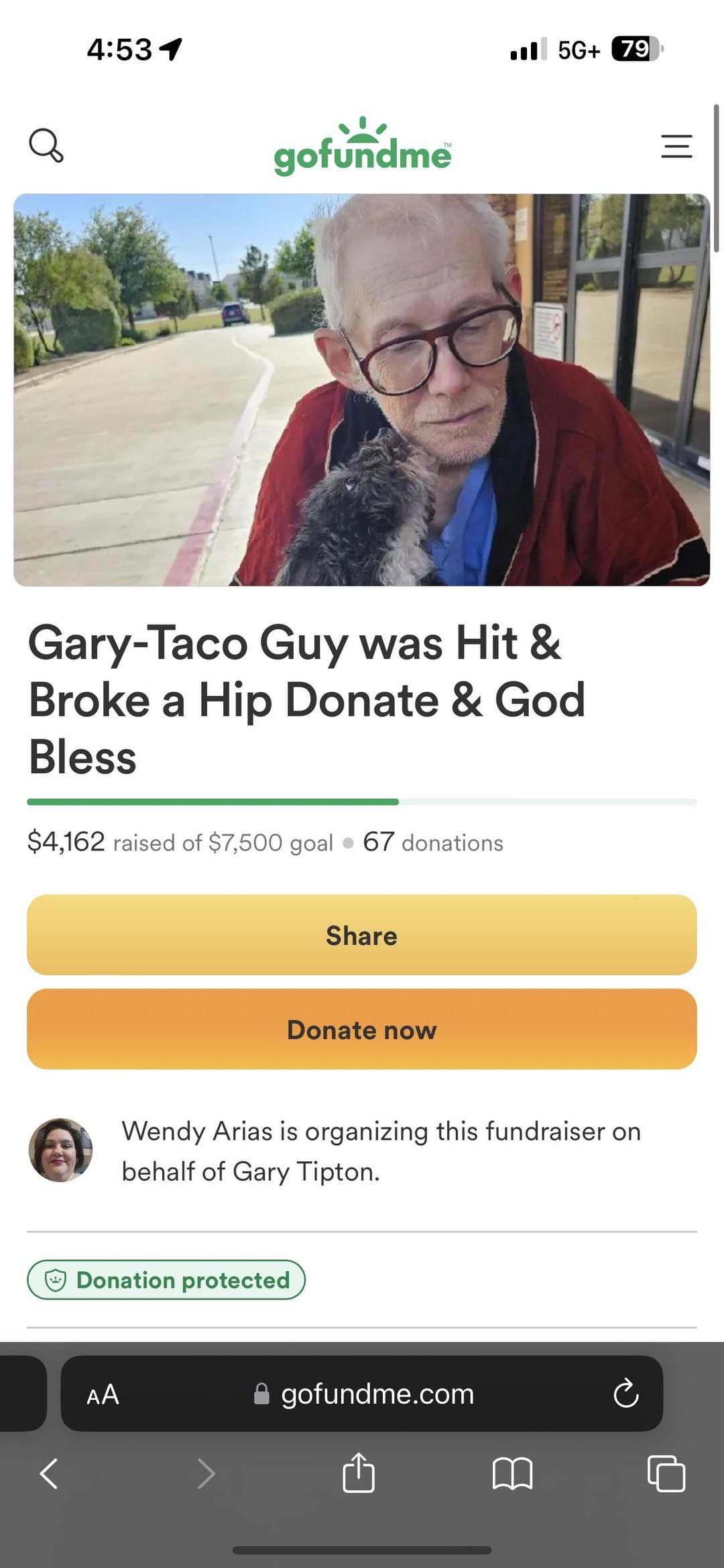Tap the Donate now button
This screenshot has width=724, height=1568.
tap(362, 1029)
